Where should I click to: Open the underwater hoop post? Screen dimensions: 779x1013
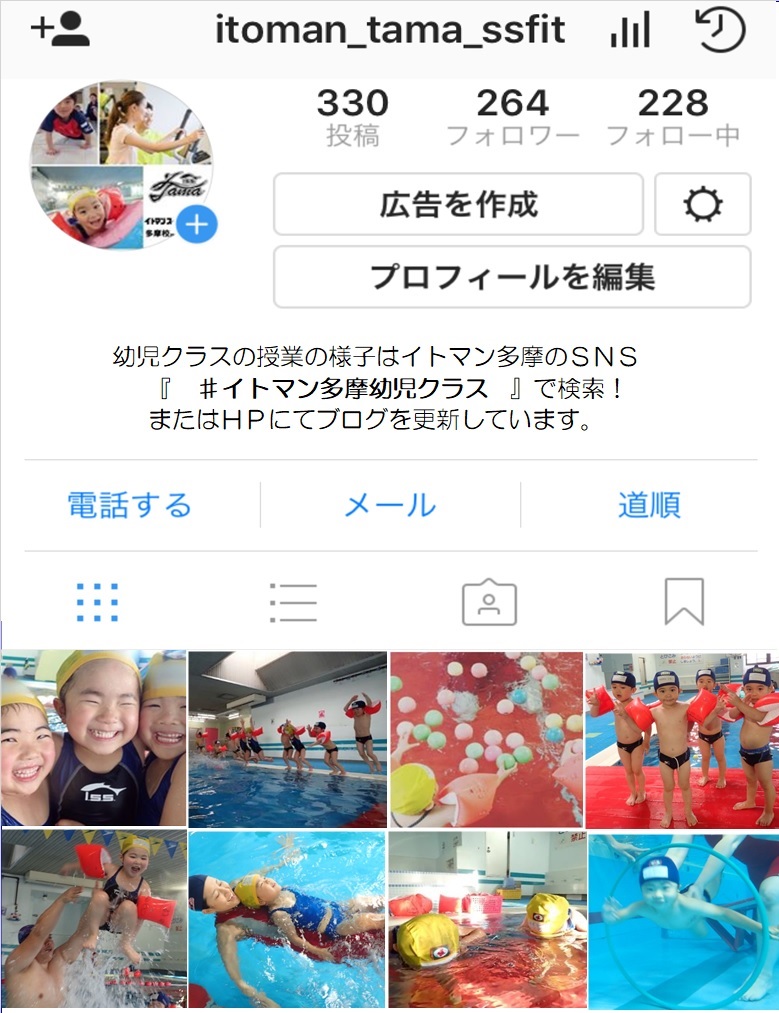684,918
